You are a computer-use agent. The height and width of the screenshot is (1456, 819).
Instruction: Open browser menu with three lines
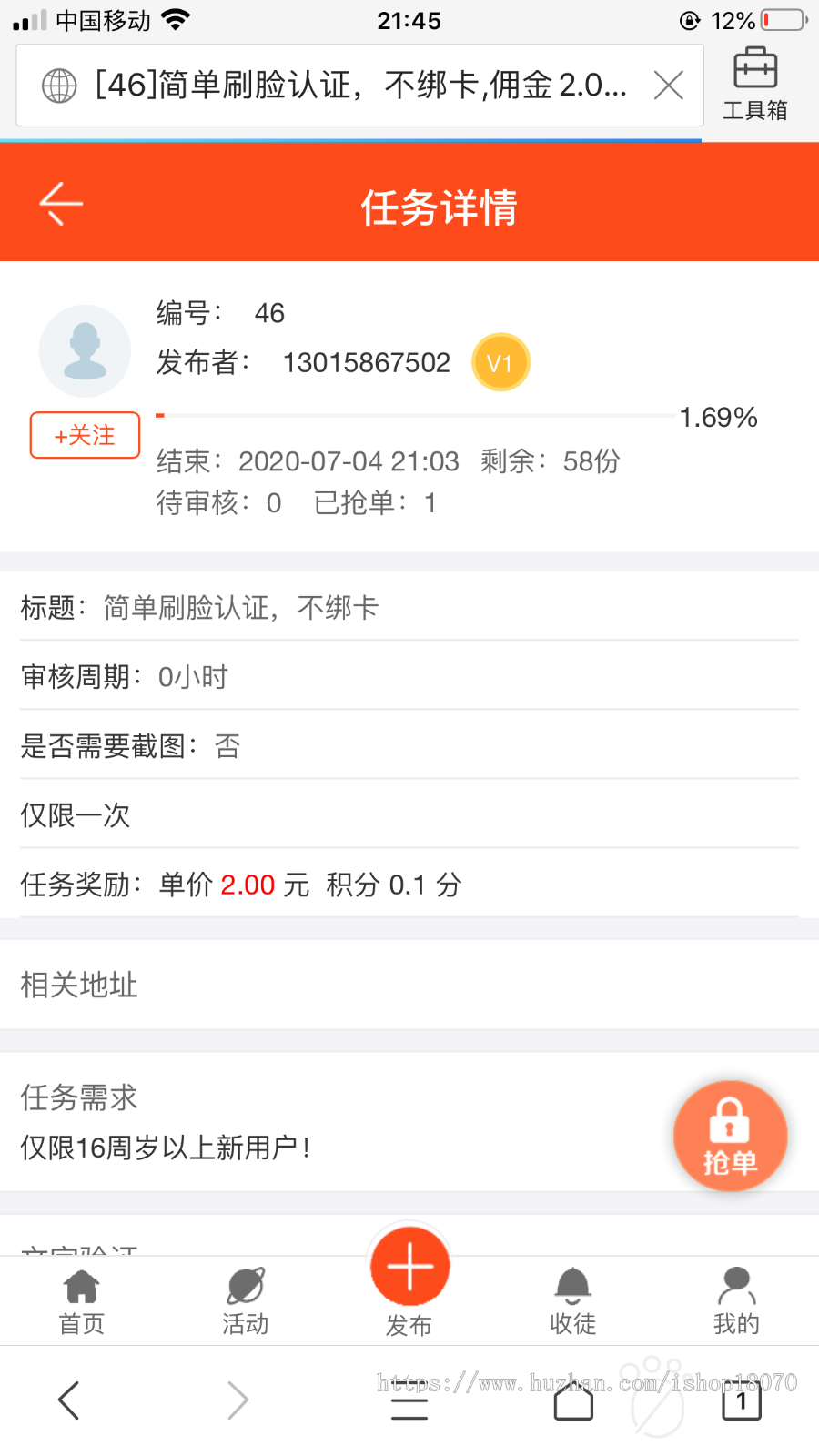pyautogui.click(x=409, y=1401)
